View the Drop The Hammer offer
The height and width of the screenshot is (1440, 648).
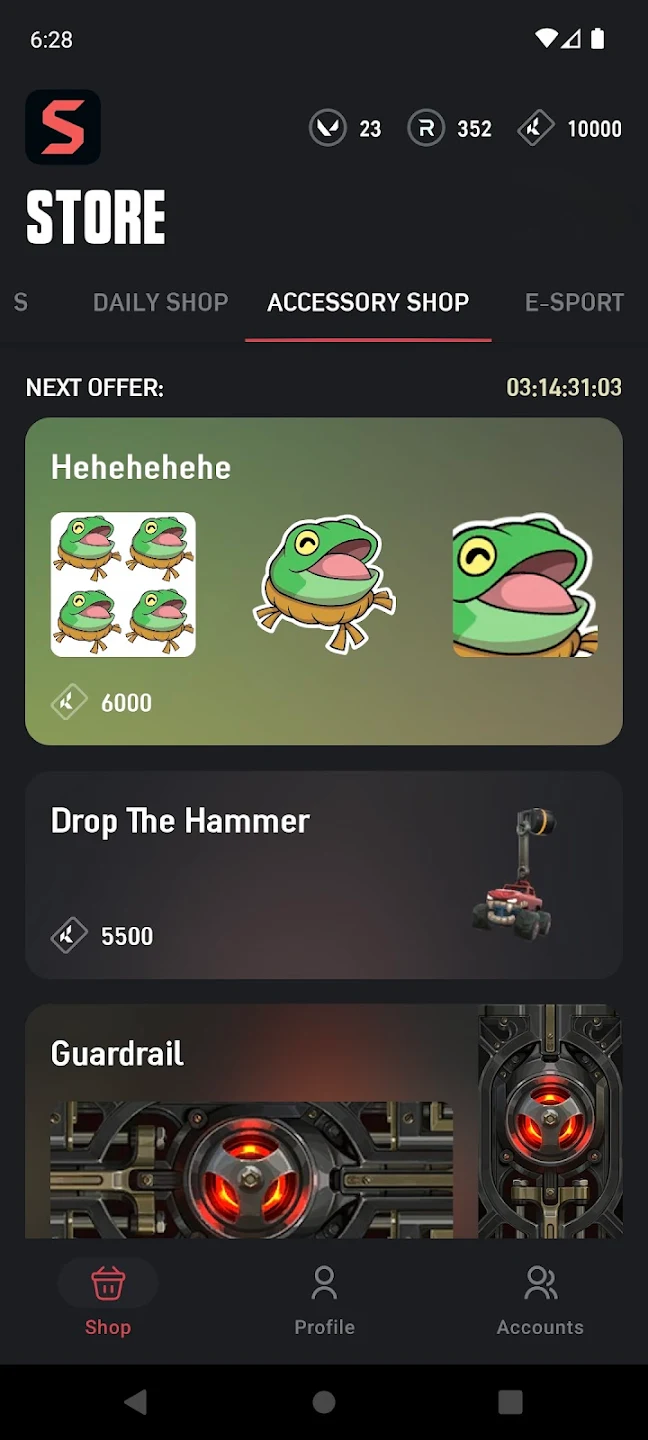pos(324,875)
